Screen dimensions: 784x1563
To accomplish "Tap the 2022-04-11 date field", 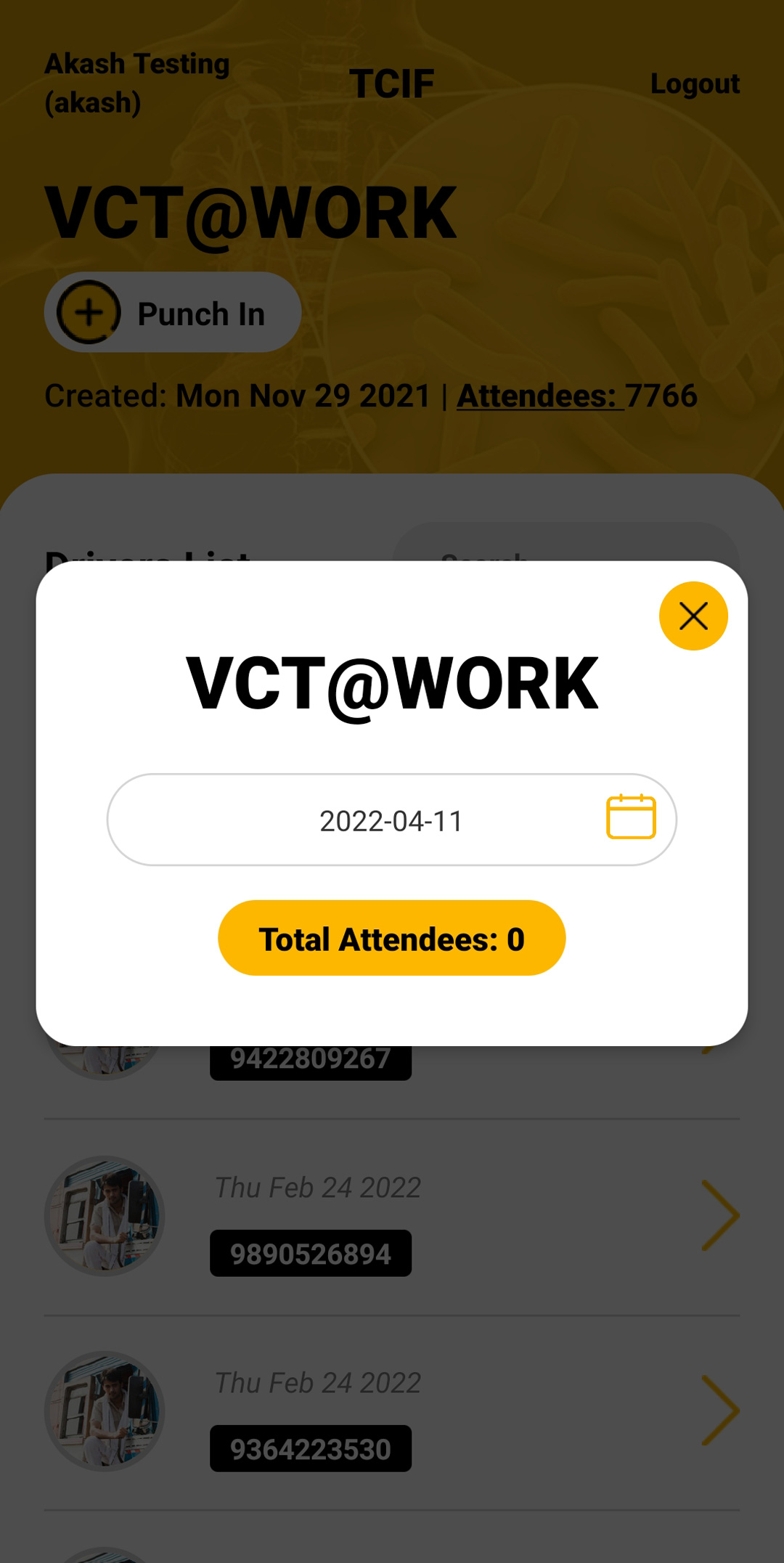I will (x=391, y=820).
